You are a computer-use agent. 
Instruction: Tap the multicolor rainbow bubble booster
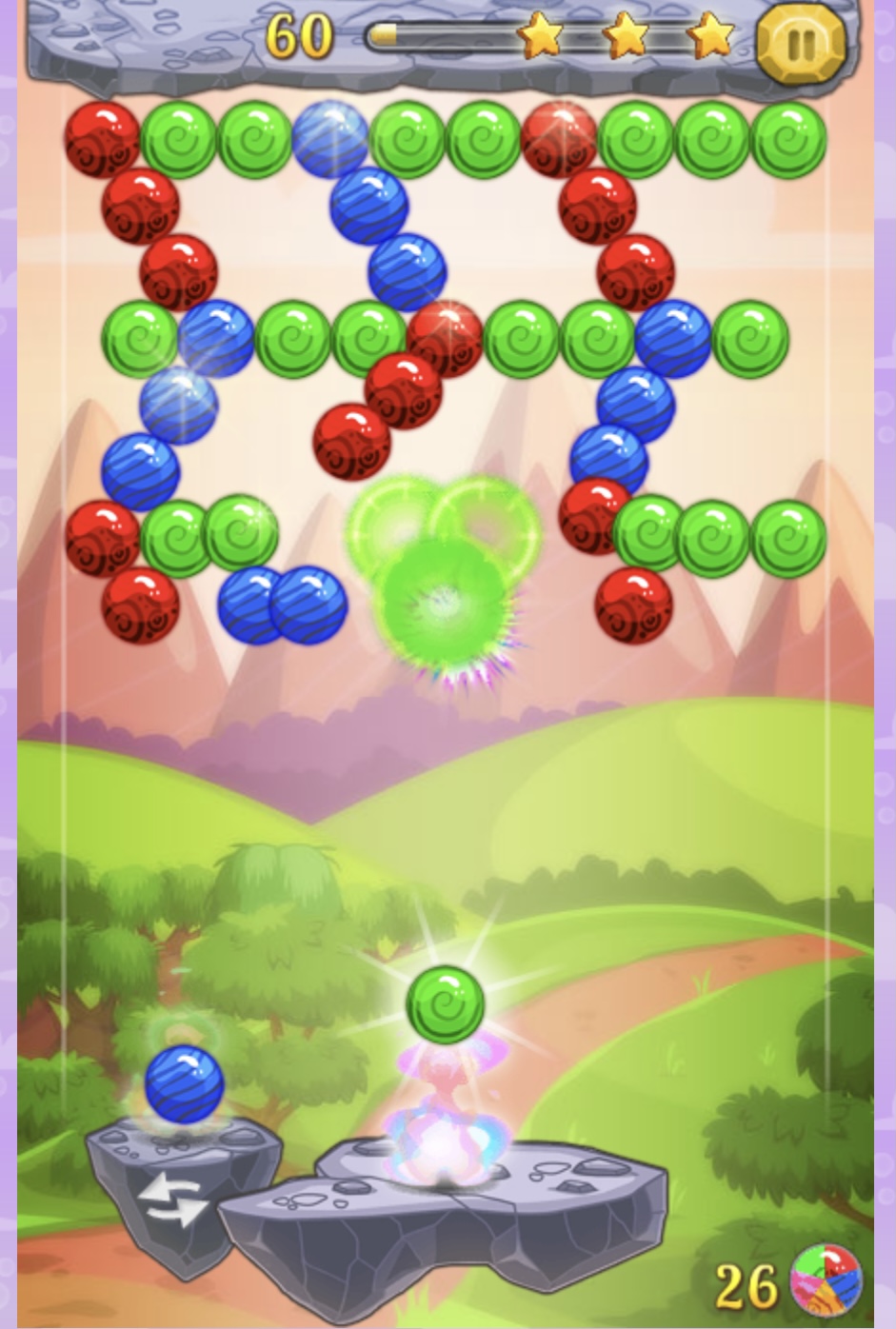tap(826, 1280)
